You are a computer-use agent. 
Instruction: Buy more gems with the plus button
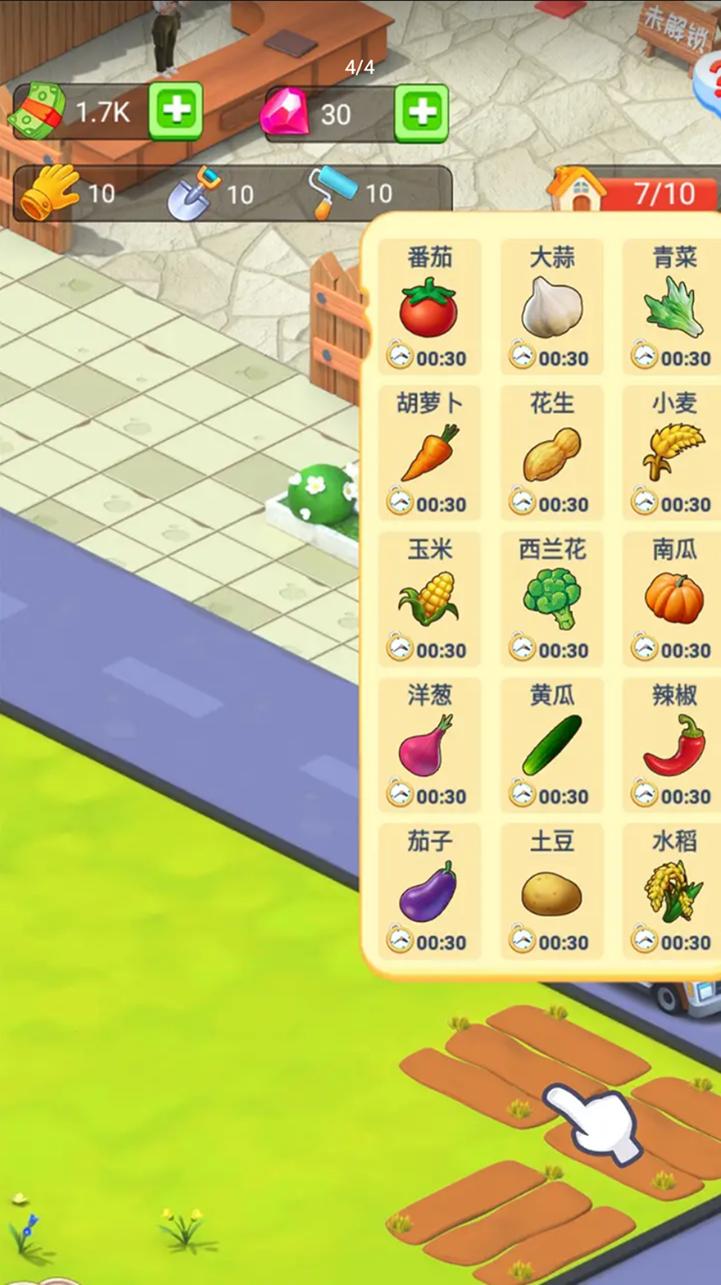click(x=421, y=111)
